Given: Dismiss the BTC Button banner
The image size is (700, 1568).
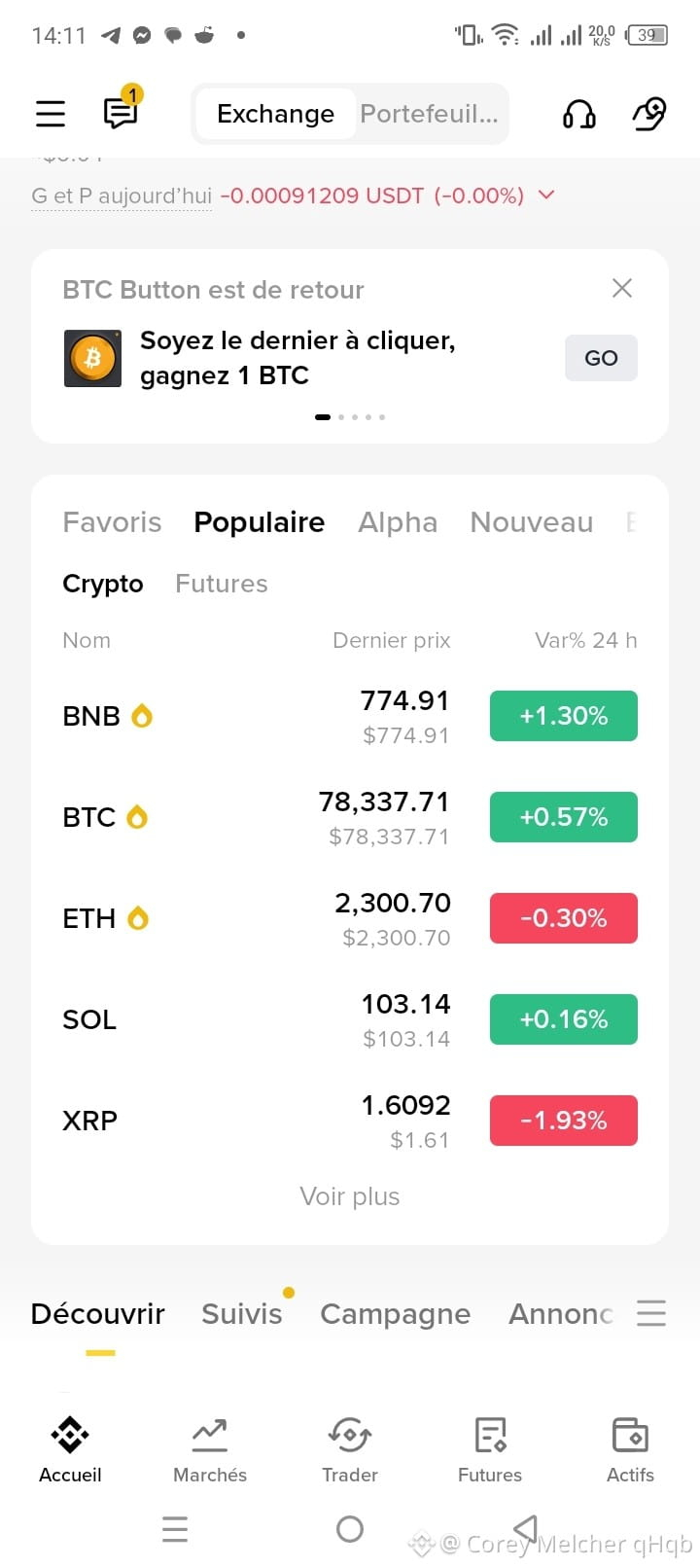Looking at the screenshot, I should (x=622, y=288).
